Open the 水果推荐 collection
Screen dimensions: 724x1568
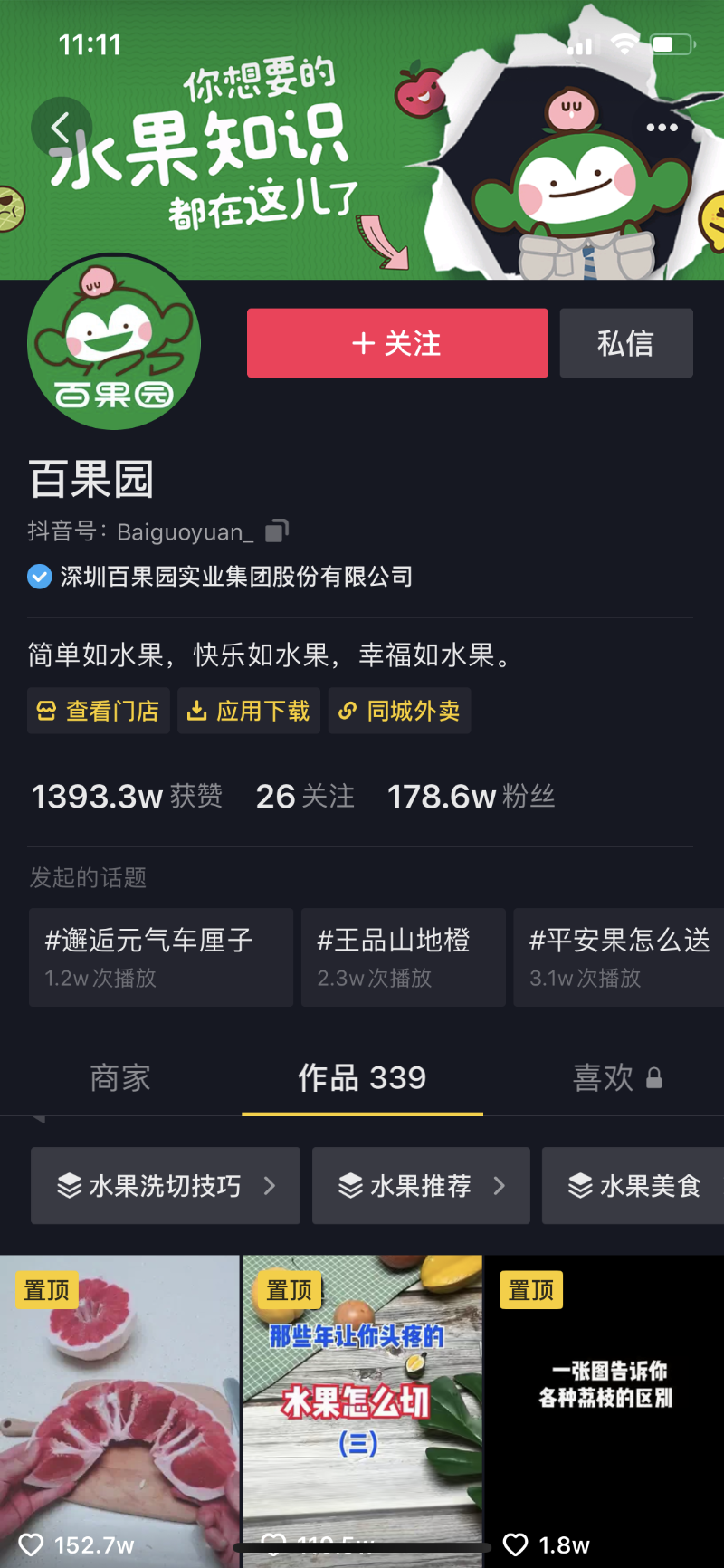coord(421,1186)
